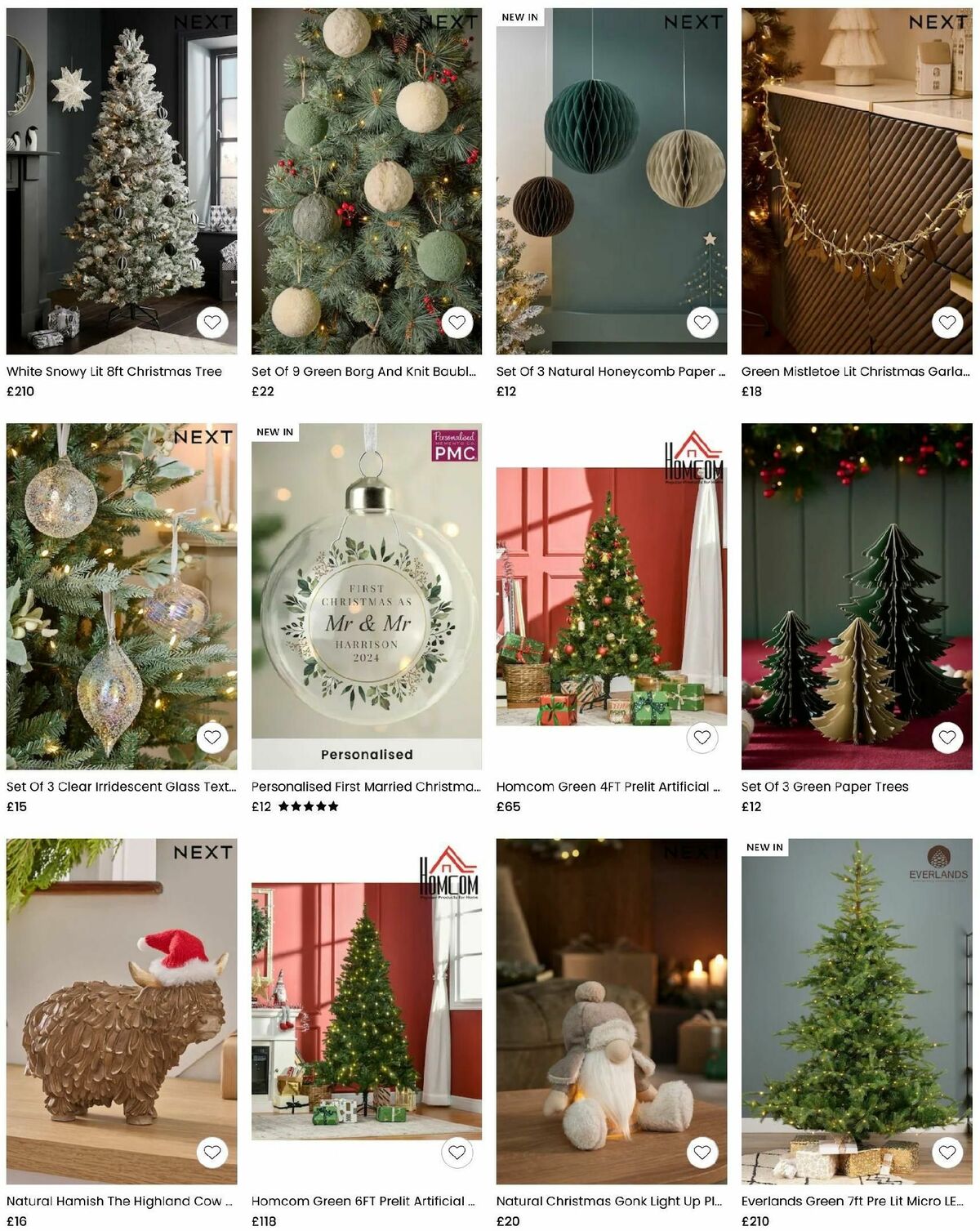The height and width of the screenshot is (1231, 980).
Task: Open the Set Of 3 Green Paper Trees product link
Action: tap(824, 787)
